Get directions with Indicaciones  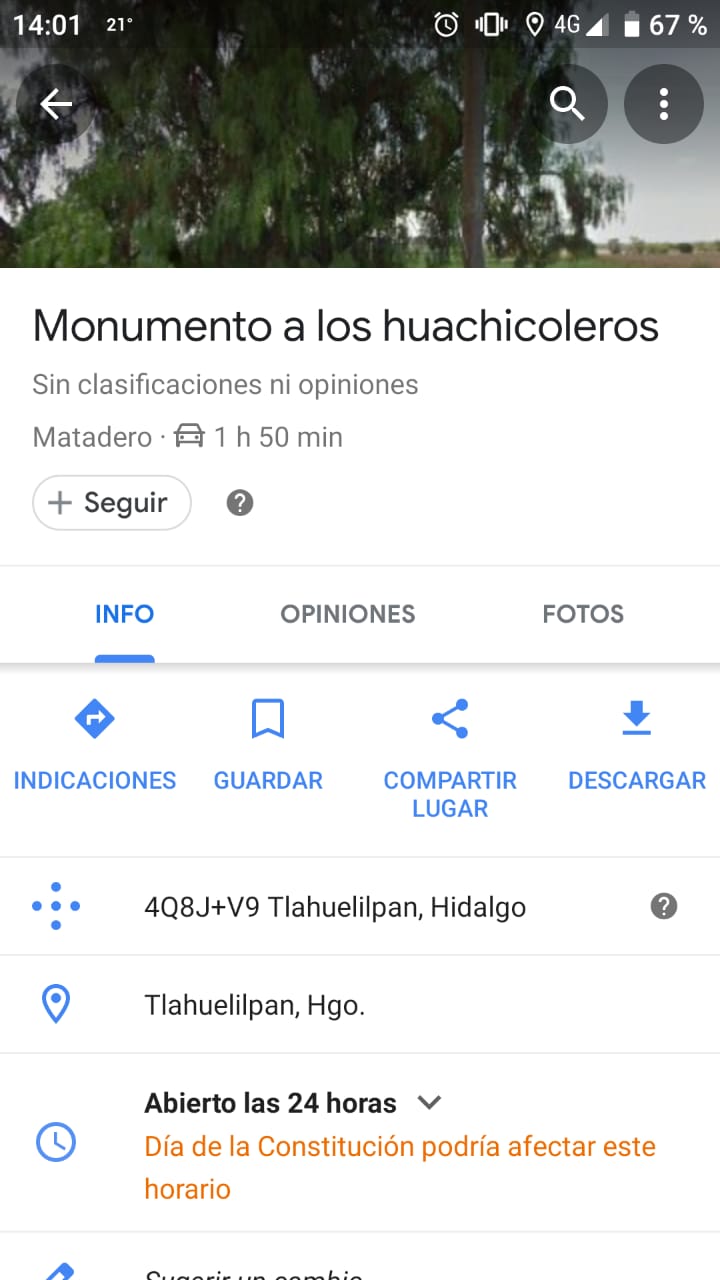tap(95, 746)
